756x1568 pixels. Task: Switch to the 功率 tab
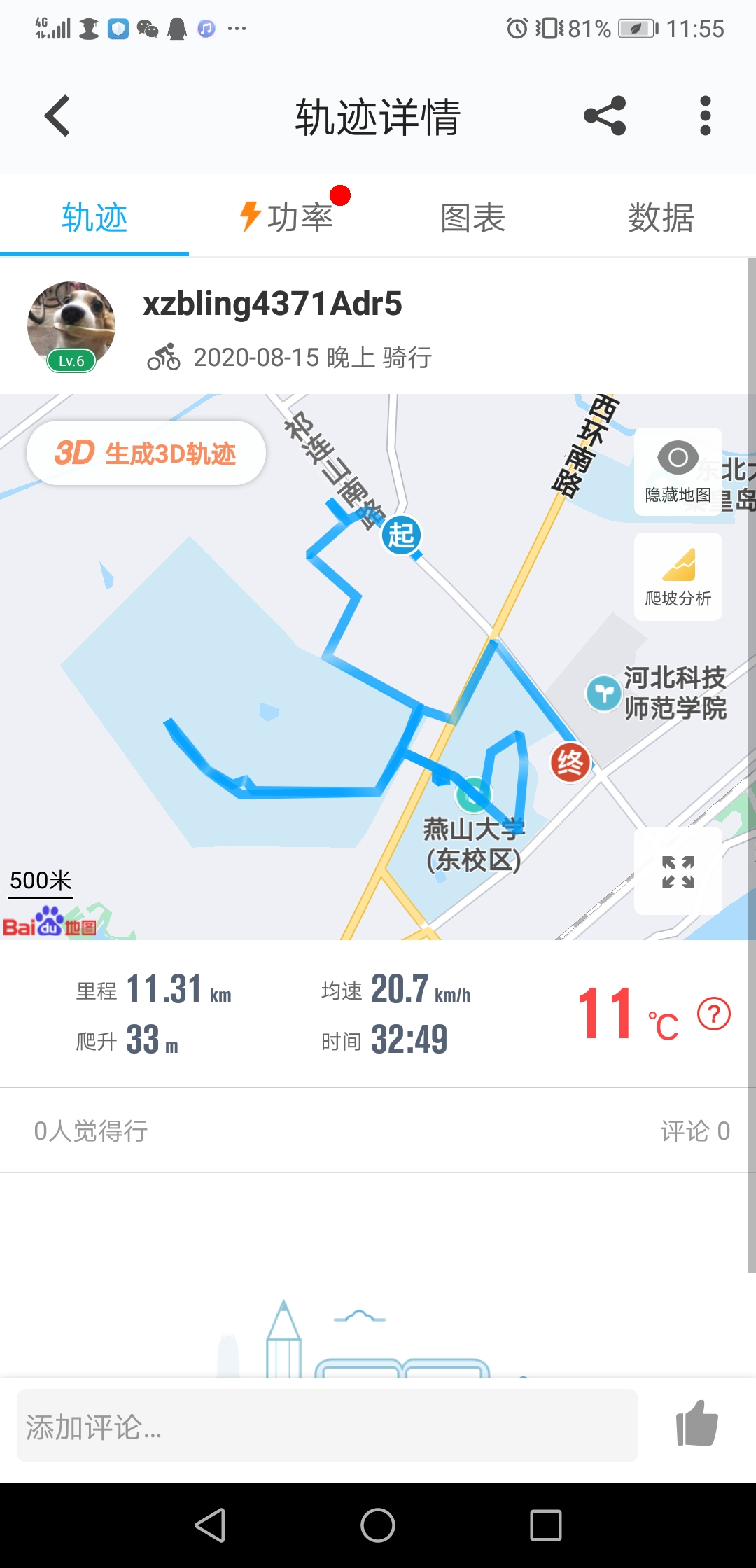(x=287, y=217)
